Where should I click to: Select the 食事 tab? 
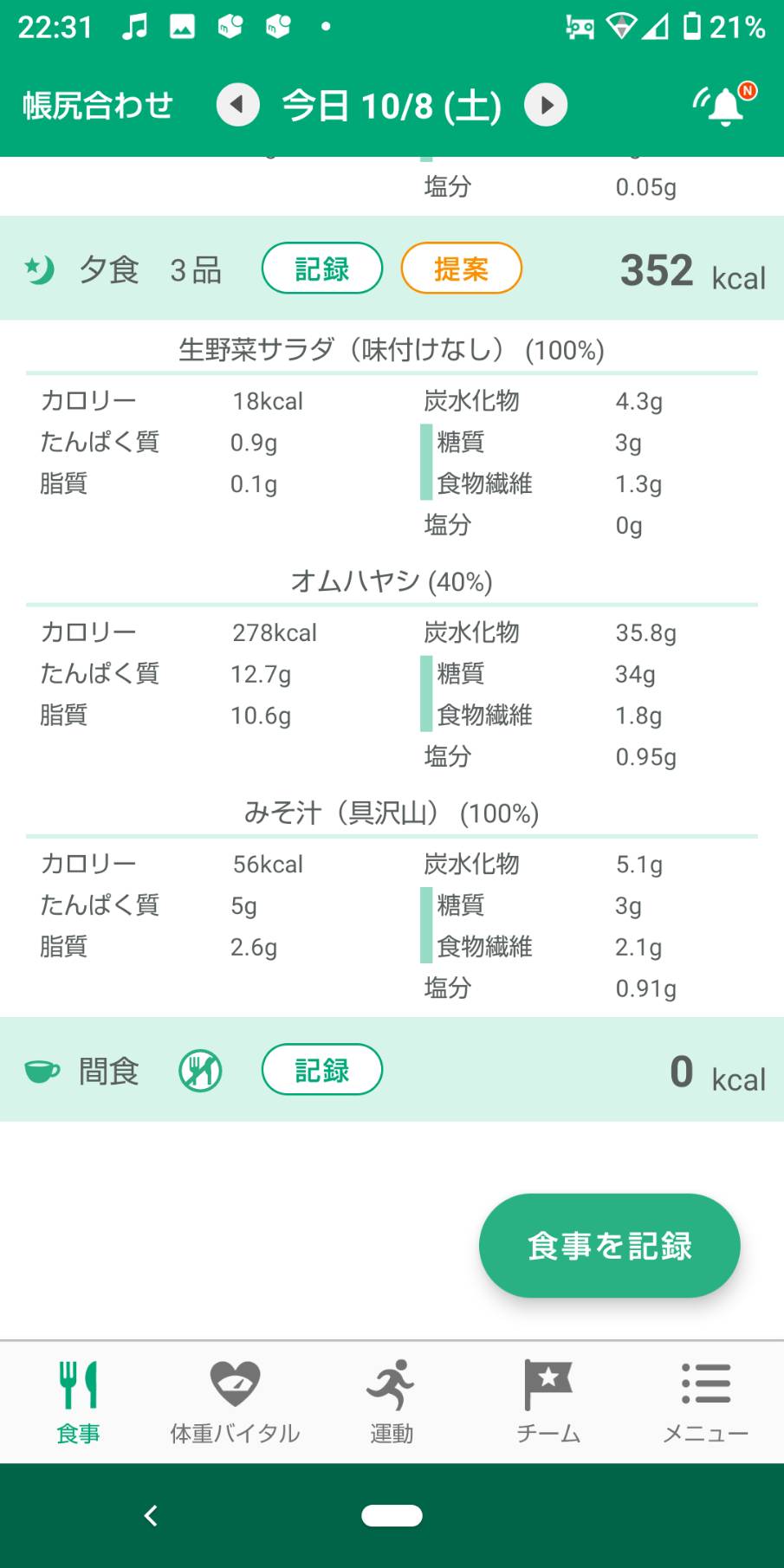click(78, 1403)
